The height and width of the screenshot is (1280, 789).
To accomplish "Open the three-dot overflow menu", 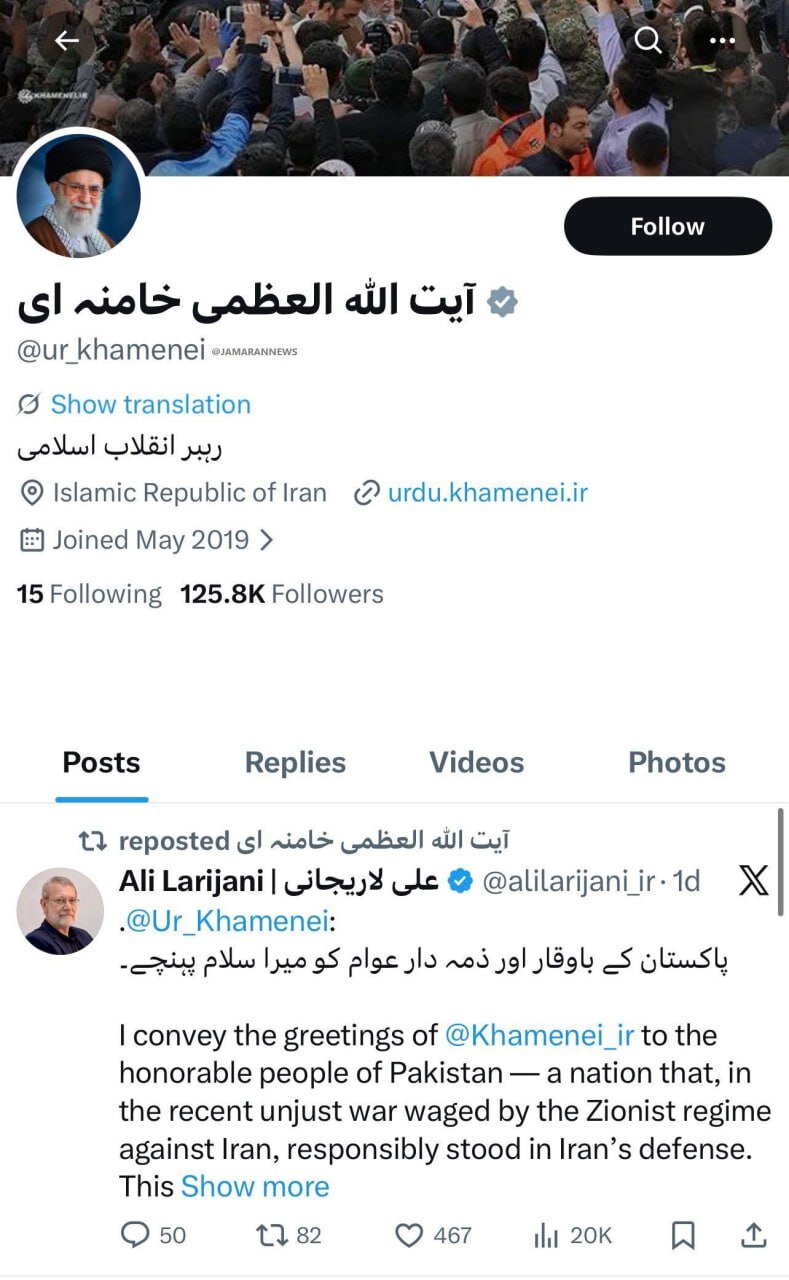I will pyautogui.click(x=722, y=40).
